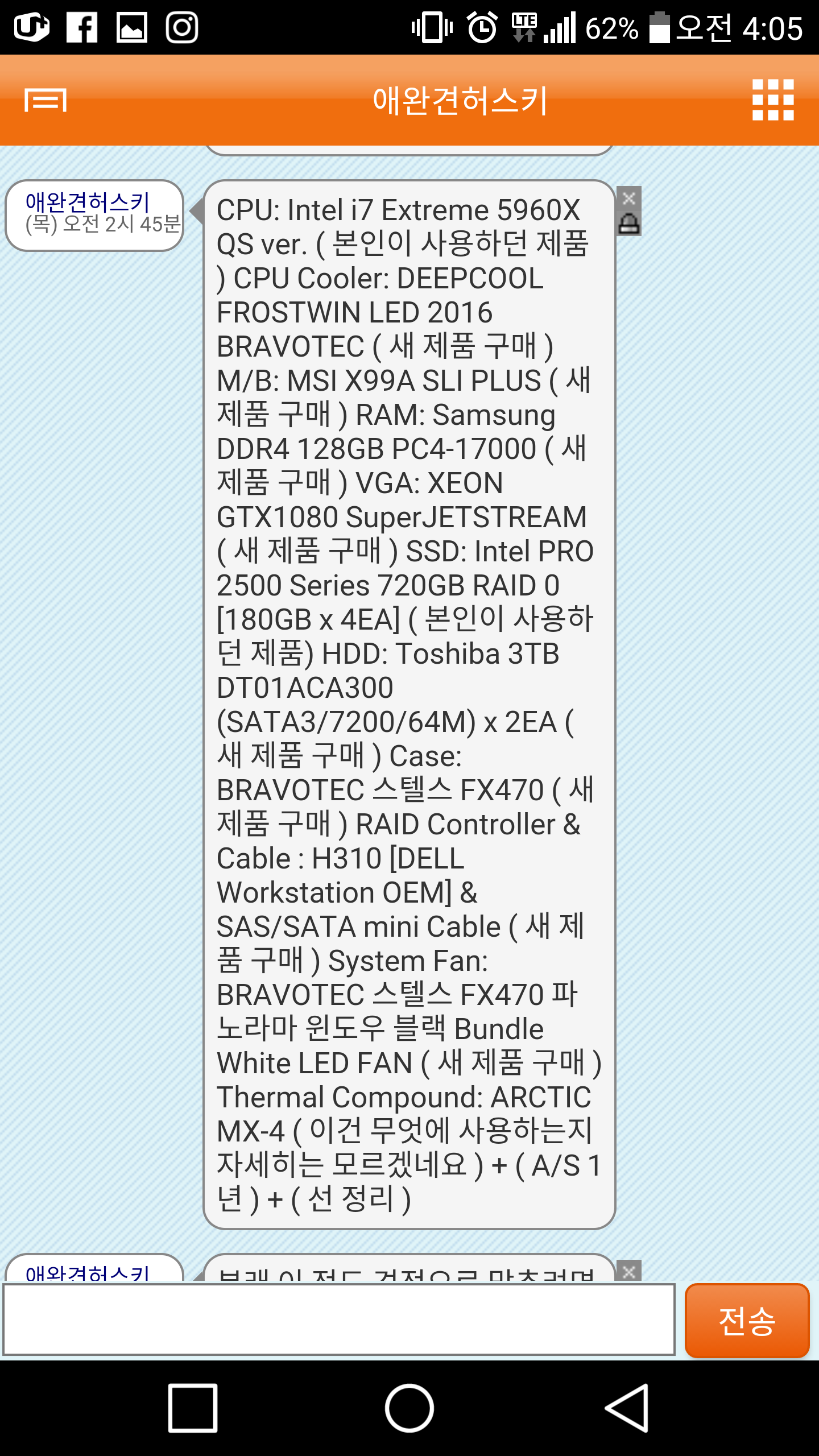Viewport: 819px width, 1456px height.
Task: Tap the lock icon beside the CPU message
Action: 628,224
